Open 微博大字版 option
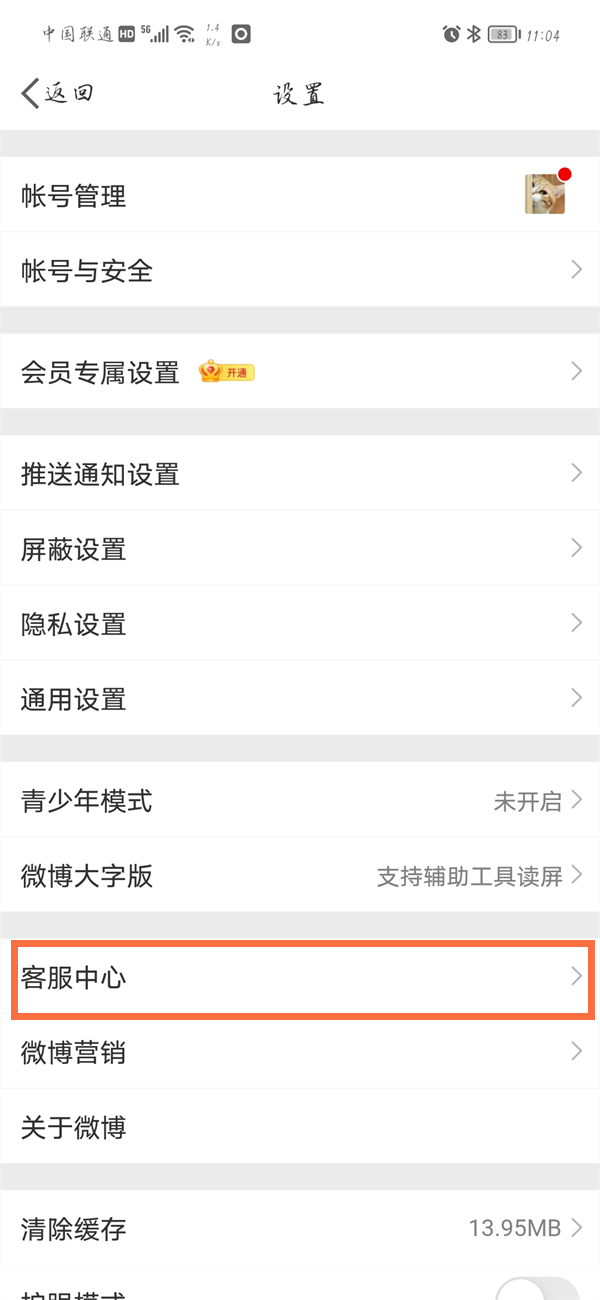 point(300,876)
